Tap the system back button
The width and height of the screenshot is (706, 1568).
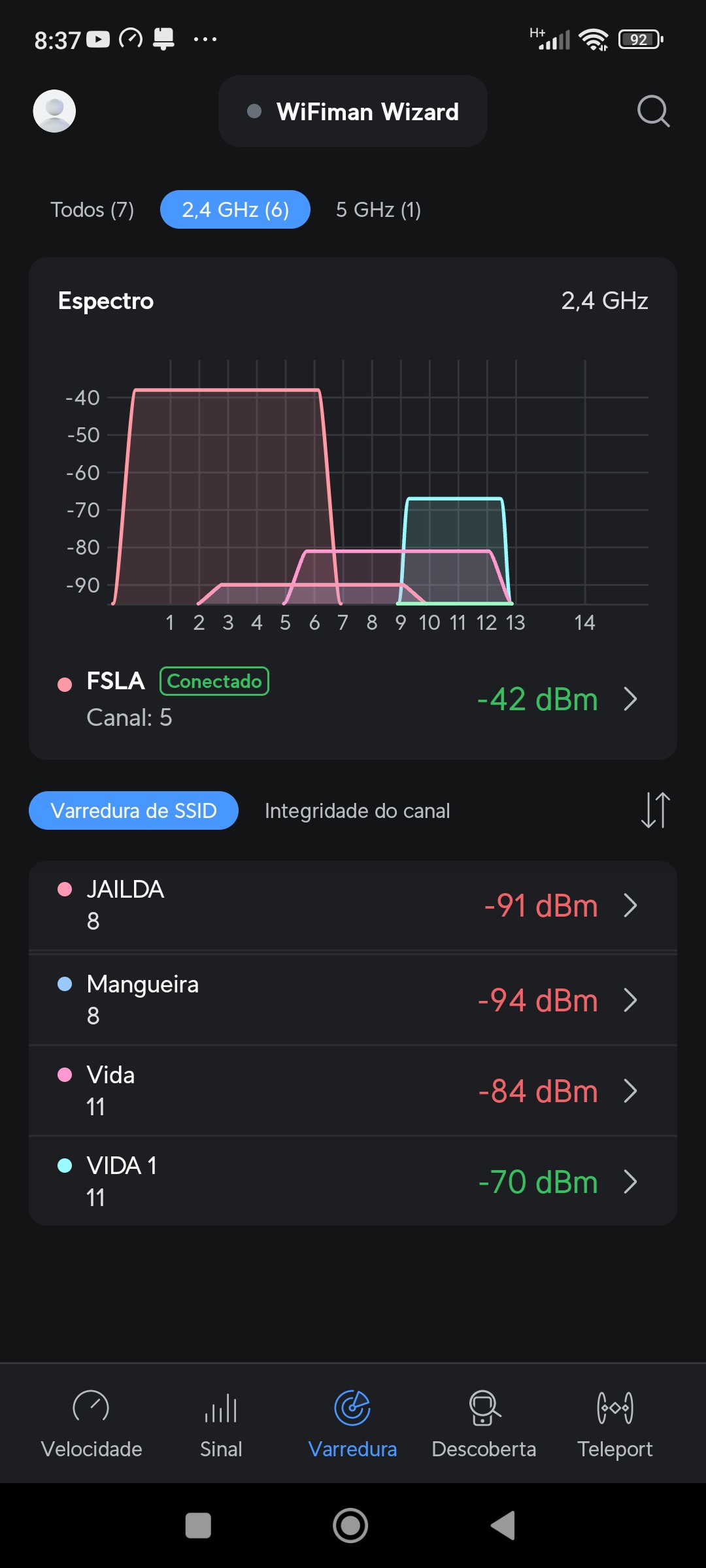pyautogui.click(x=503, y=1526)
